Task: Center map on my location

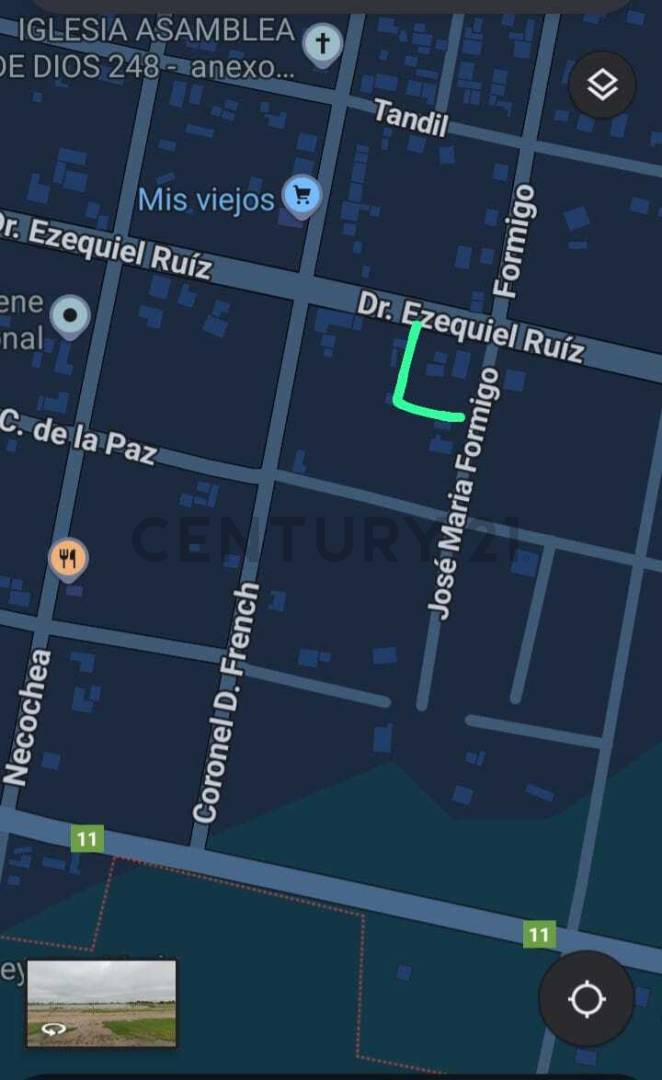Action: (586, 999)
